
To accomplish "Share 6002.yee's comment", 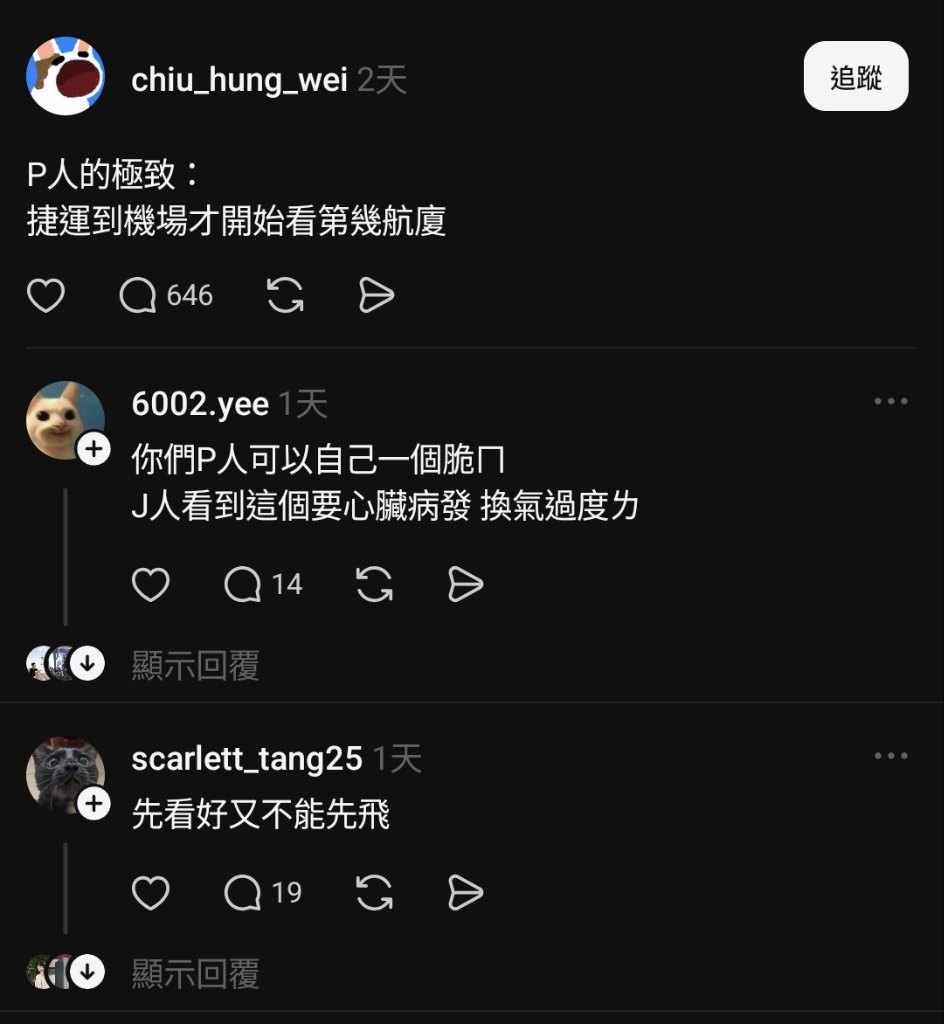I will 465,585.
